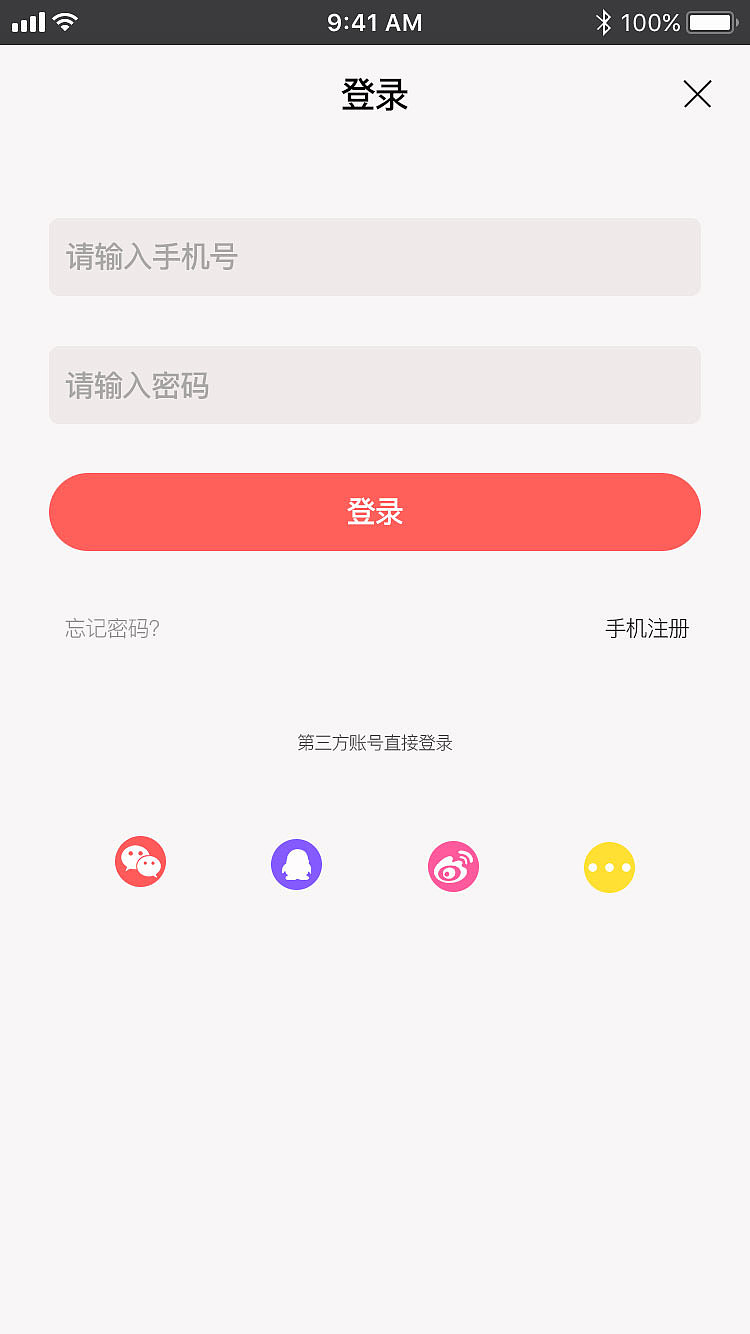
Task: Tap the 请输入手机号 placeholder text
Action: pos(149,257)
